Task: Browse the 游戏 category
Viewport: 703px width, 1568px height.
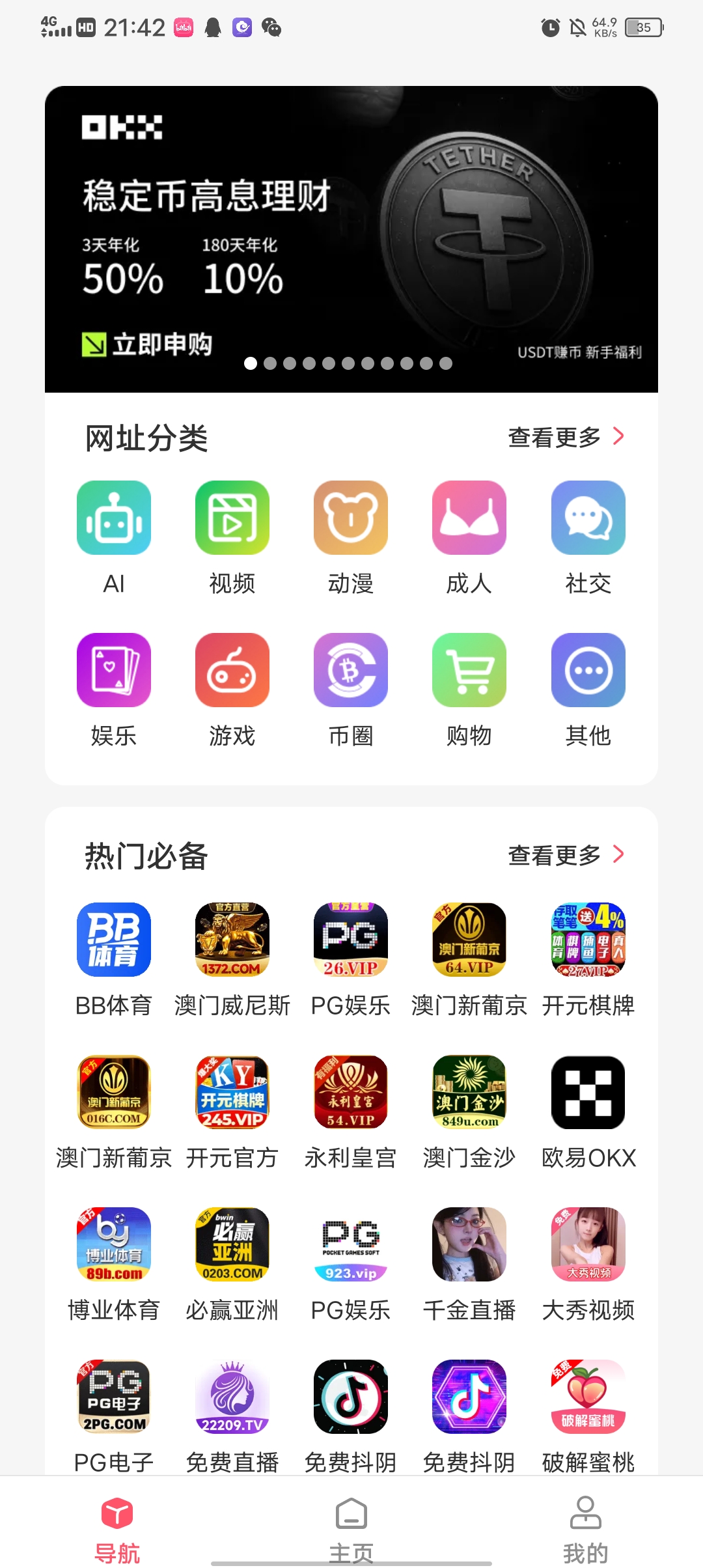Action: point(232,671)
